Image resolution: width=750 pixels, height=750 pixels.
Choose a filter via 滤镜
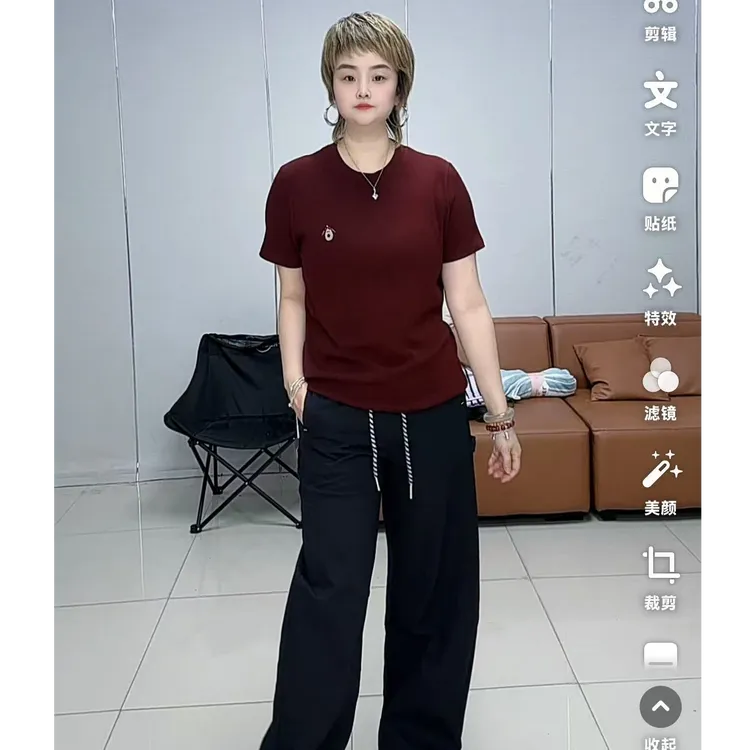click(x=661, y=388)
